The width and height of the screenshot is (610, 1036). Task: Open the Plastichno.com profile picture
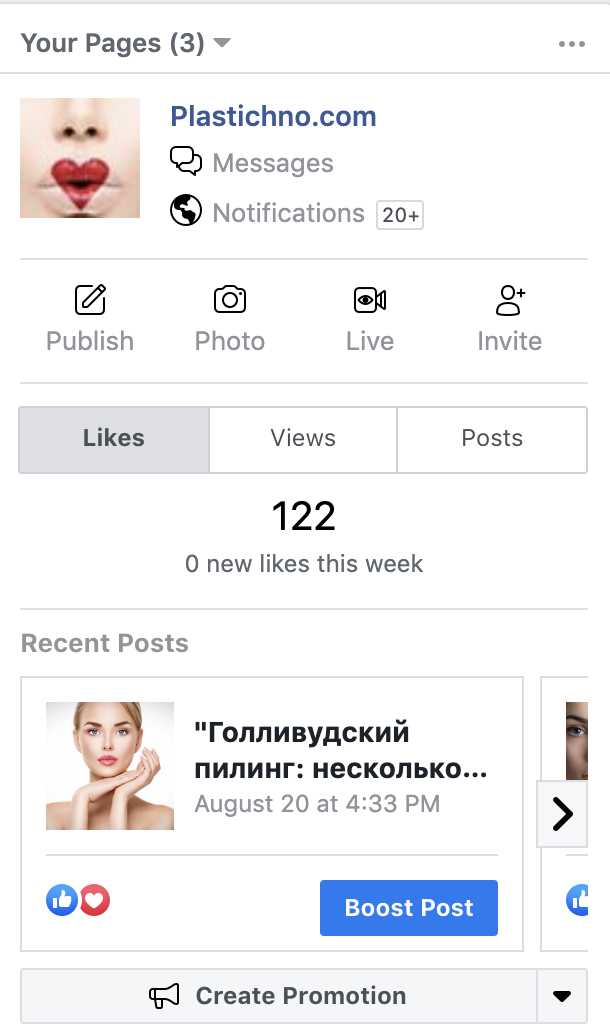click(80, 158)
